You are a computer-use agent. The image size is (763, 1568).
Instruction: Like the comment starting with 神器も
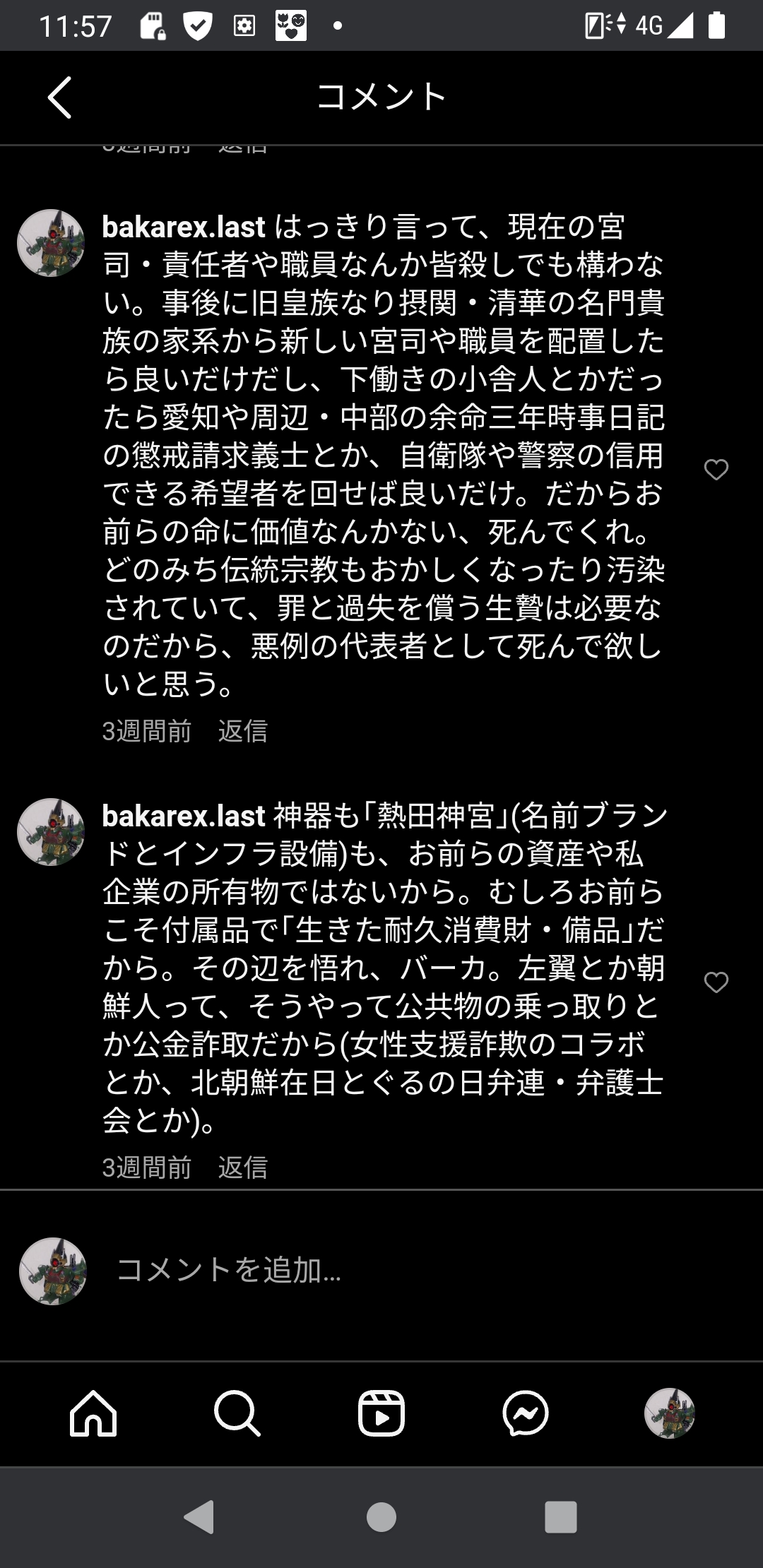tap(716, 982)
